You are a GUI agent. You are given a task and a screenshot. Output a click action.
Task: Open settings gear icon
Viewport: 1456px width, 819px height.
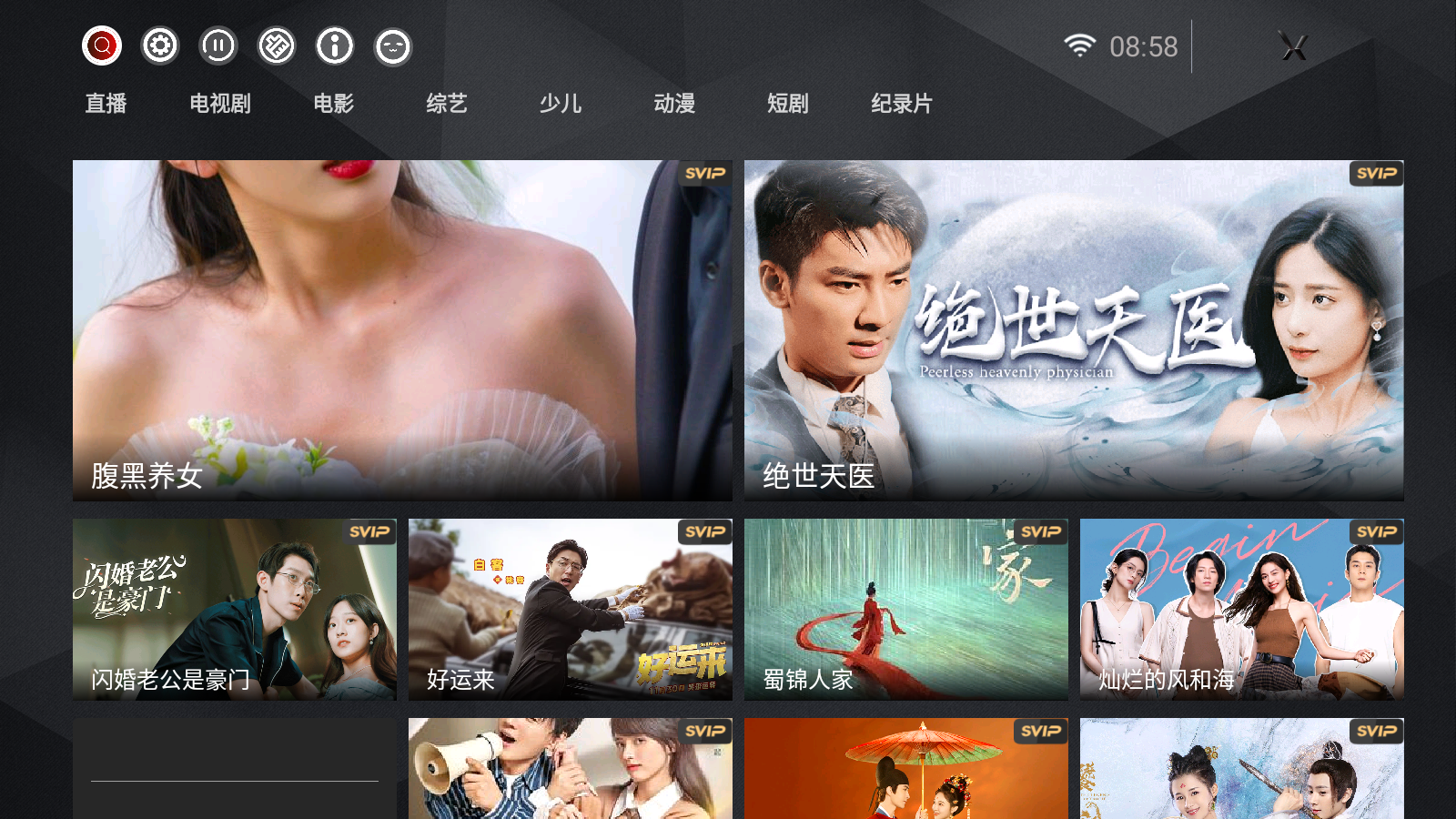point(160,45)
